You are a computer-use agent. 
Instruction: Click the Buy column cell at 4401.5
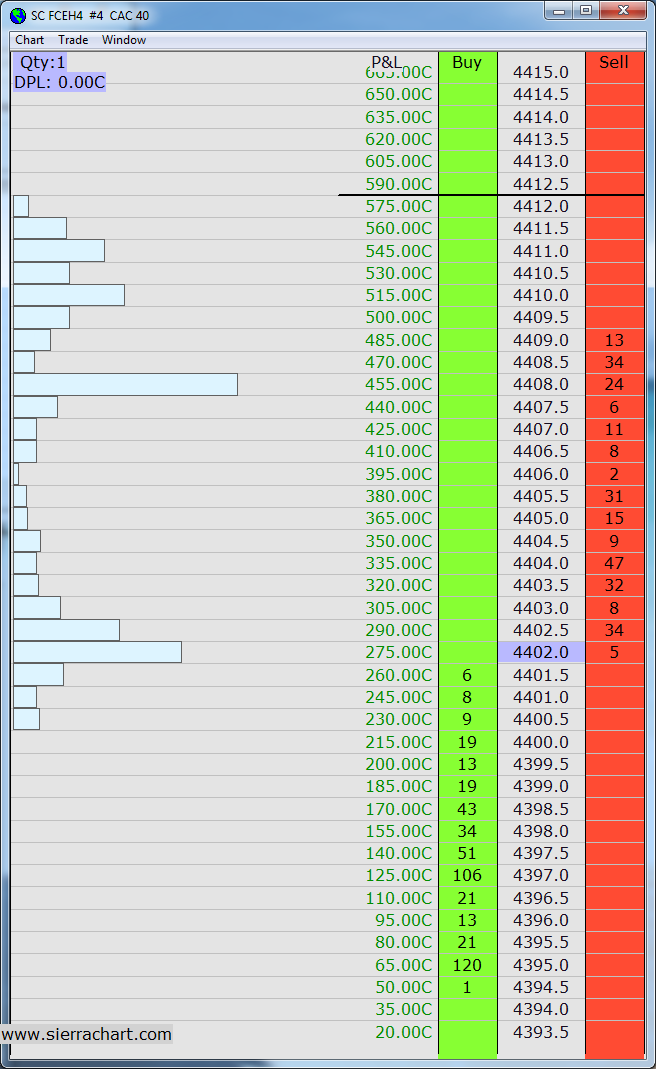click(x=467, y=675)
